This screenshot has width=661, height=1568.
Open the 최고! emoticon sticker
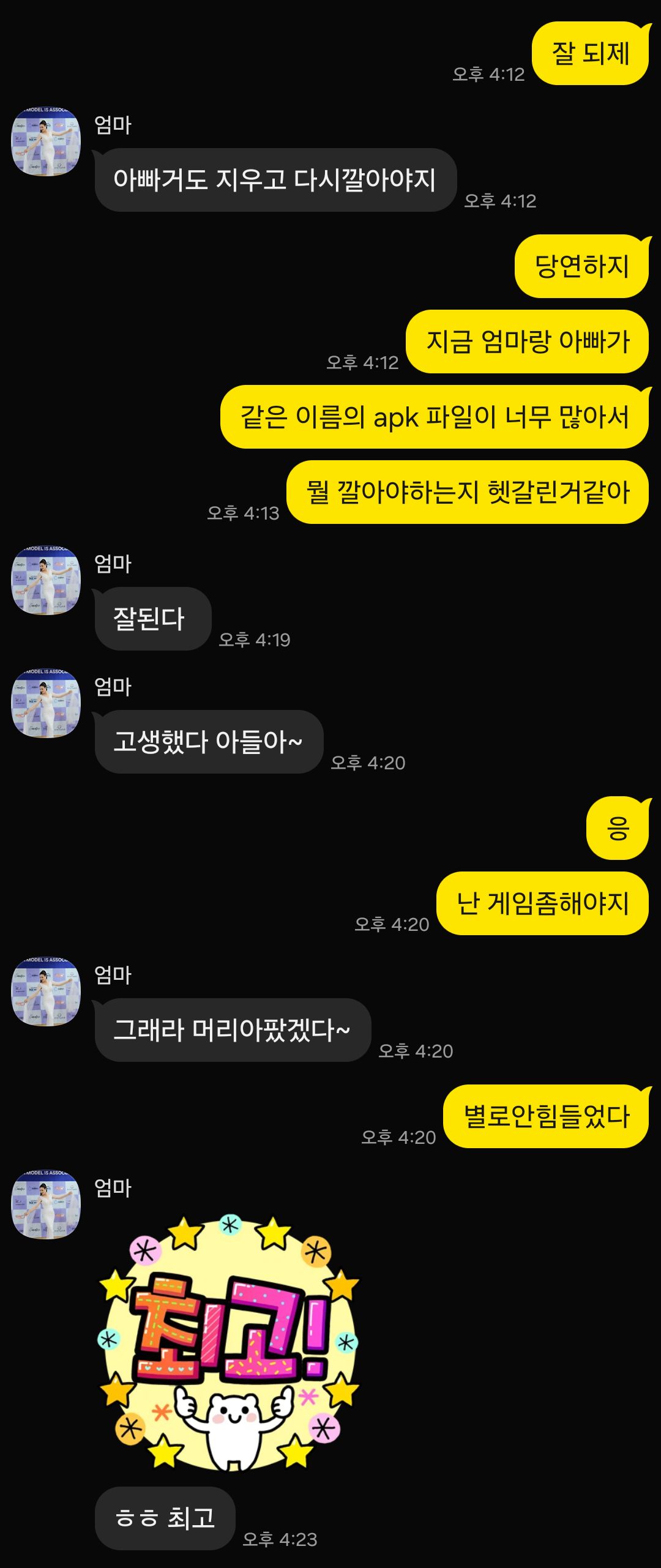229,1343
